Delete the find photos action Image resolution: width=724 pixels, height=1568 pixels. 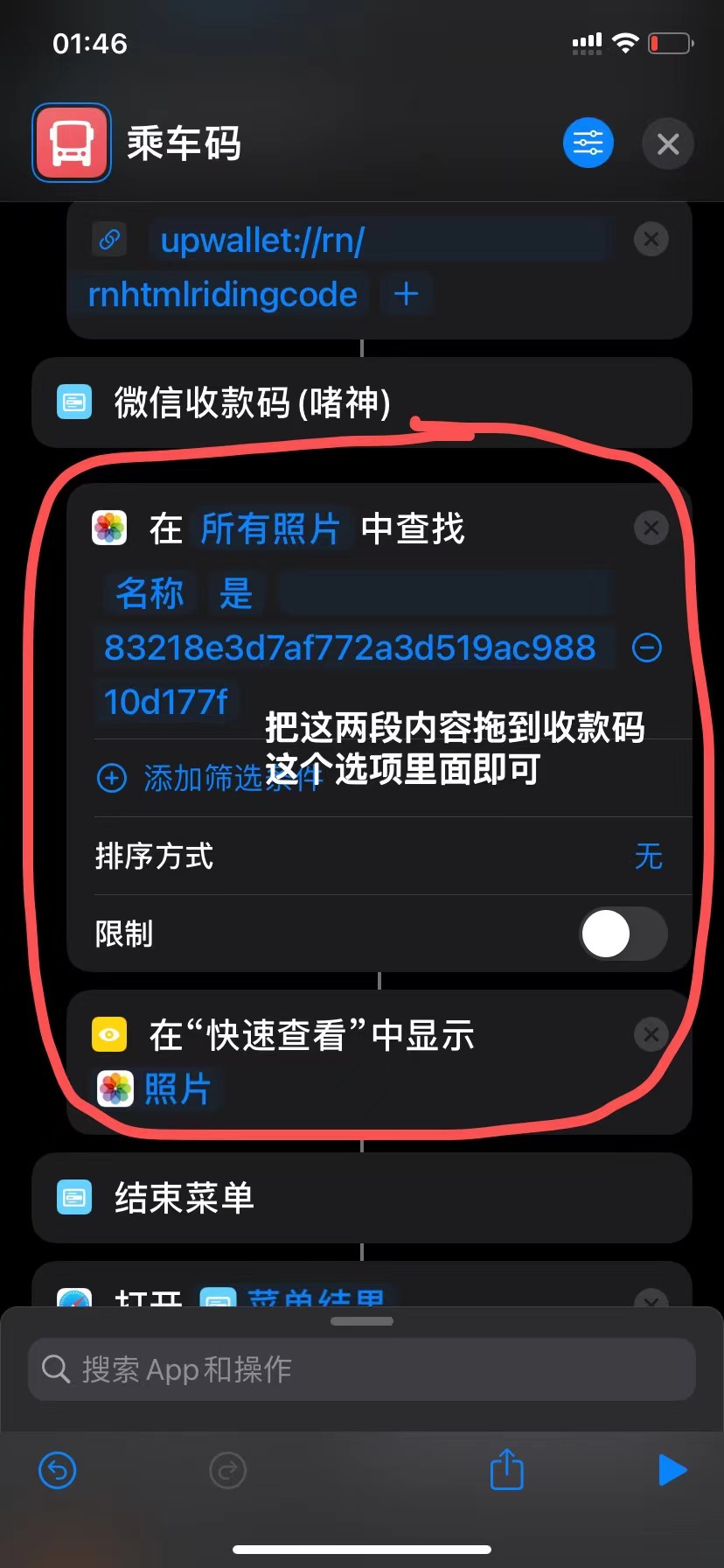pyautogui.click(x=651, y=528)
